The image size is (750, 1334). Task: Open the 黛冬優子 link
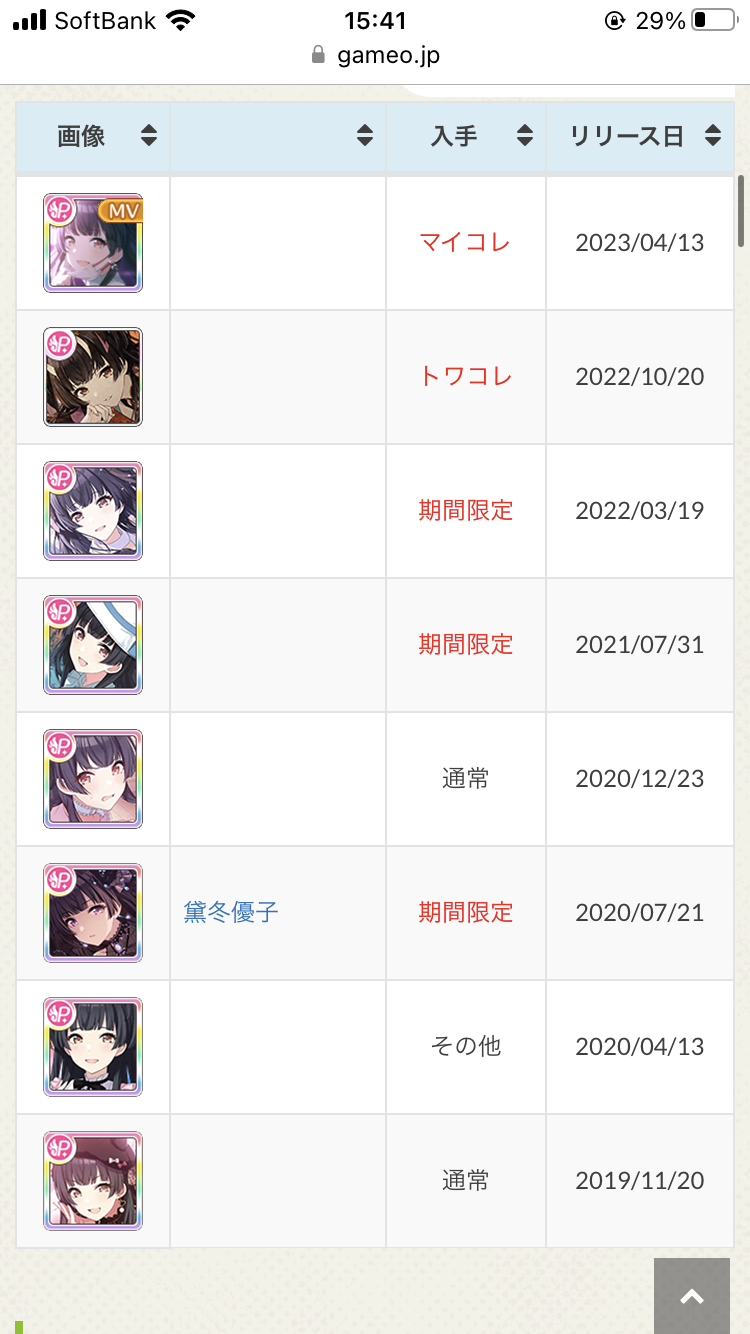(231, 912)
